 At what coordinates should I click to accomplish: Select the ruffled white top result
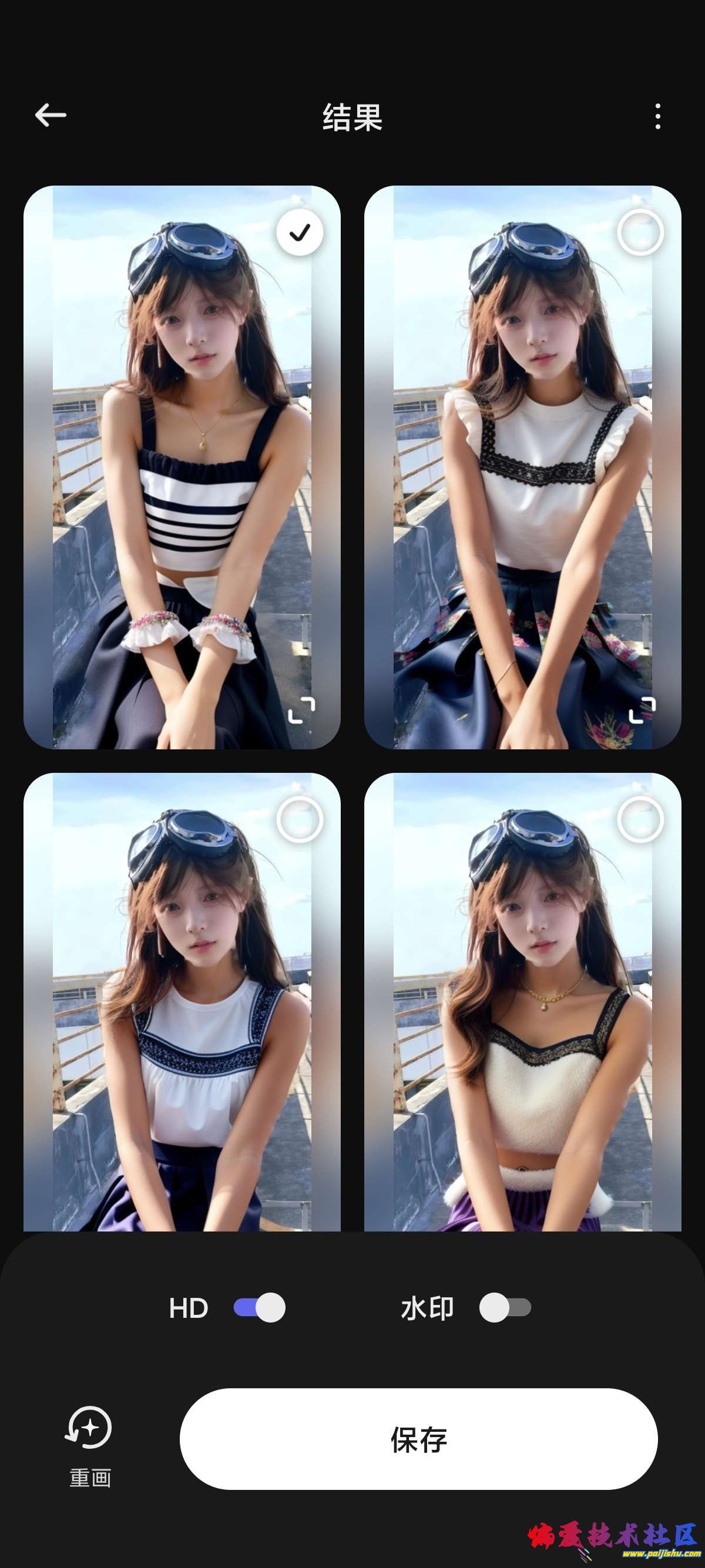point(640,232)
